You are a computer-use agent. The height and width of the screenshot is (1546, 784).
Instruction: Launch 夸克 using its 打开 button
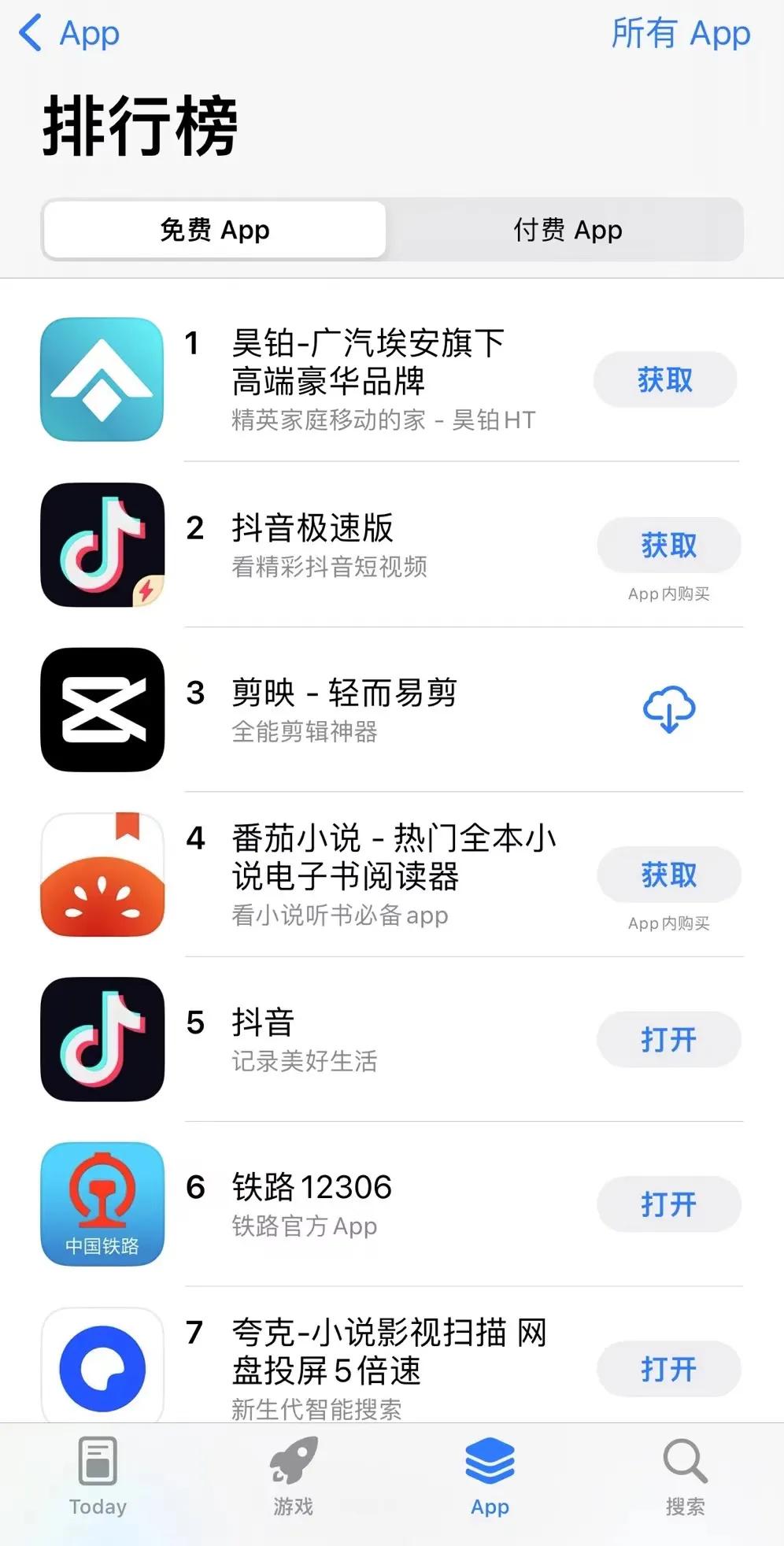(668, 1369)
